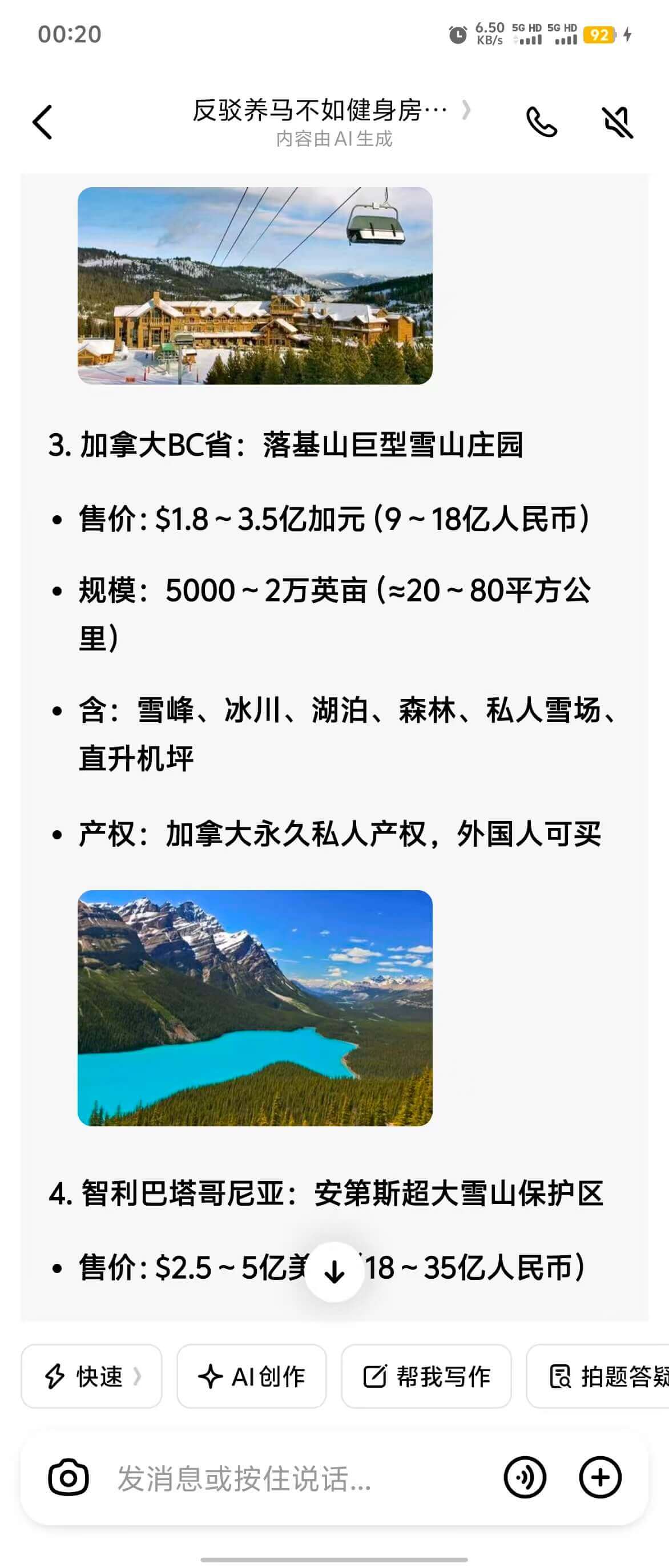Screen dimensions: 669x1568
Task: Jump to the bottom of the chat
Action: point(334,1271)
